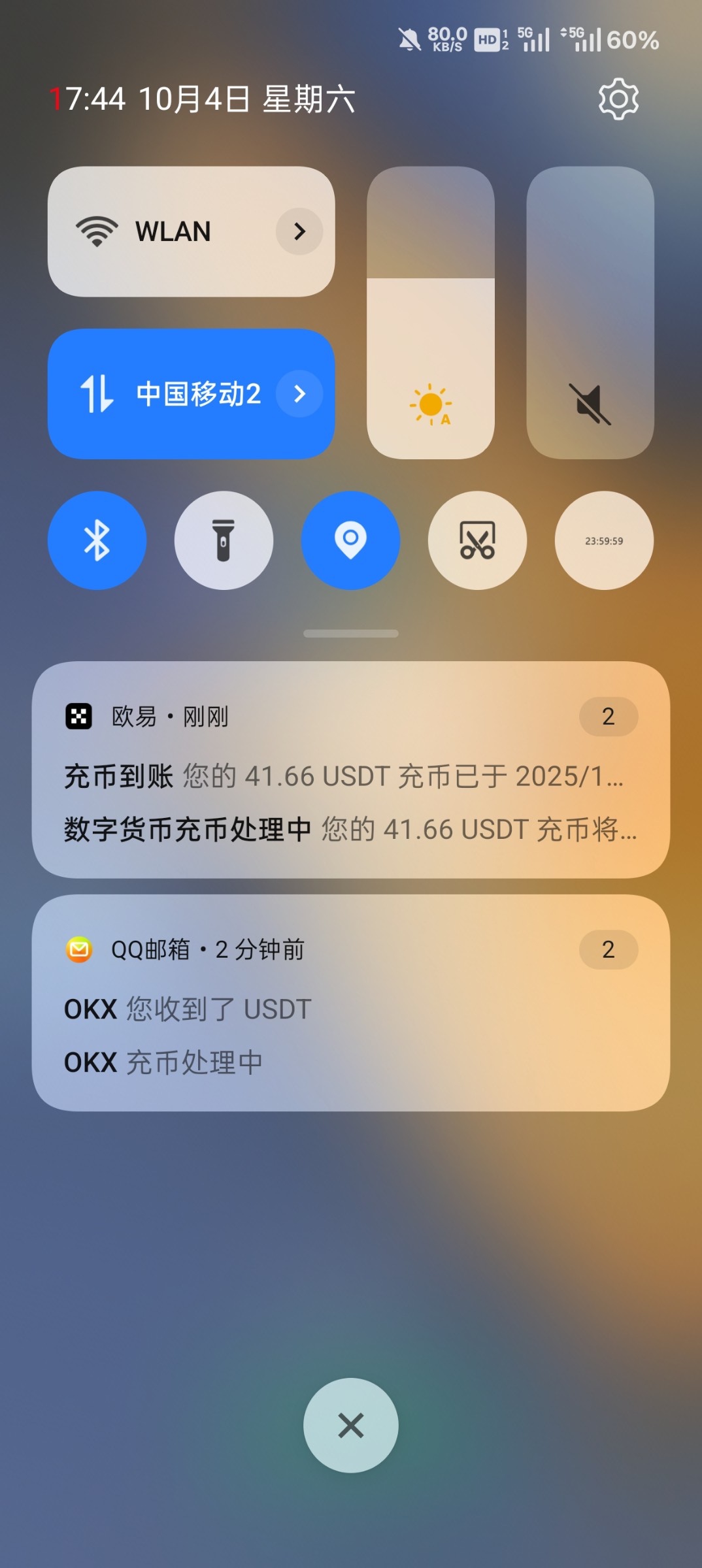Clear all notifications with X button

click(x=351, y=1425)
